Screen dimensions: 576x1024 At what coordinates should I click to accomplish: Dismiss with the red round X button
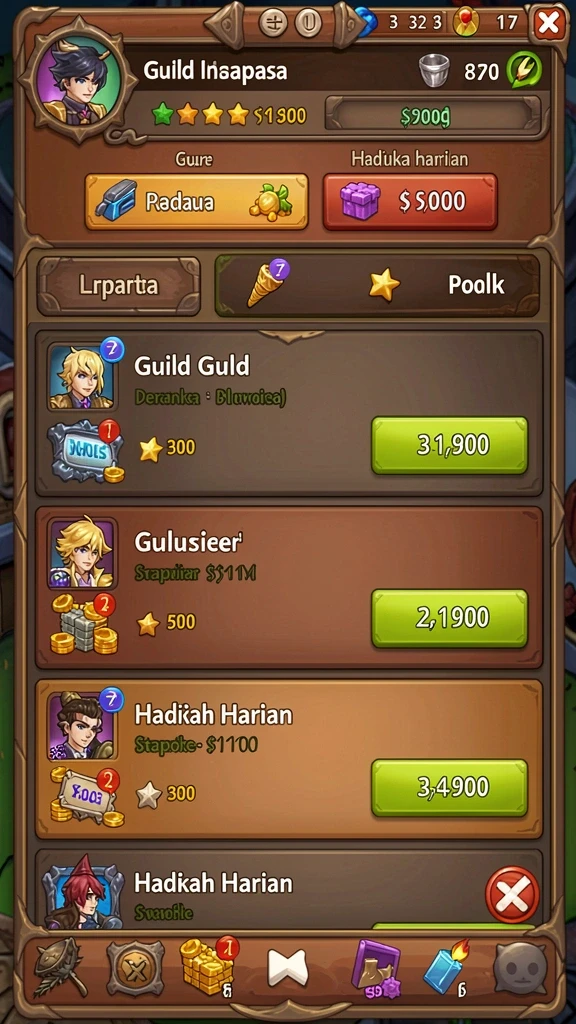(513, 894)
